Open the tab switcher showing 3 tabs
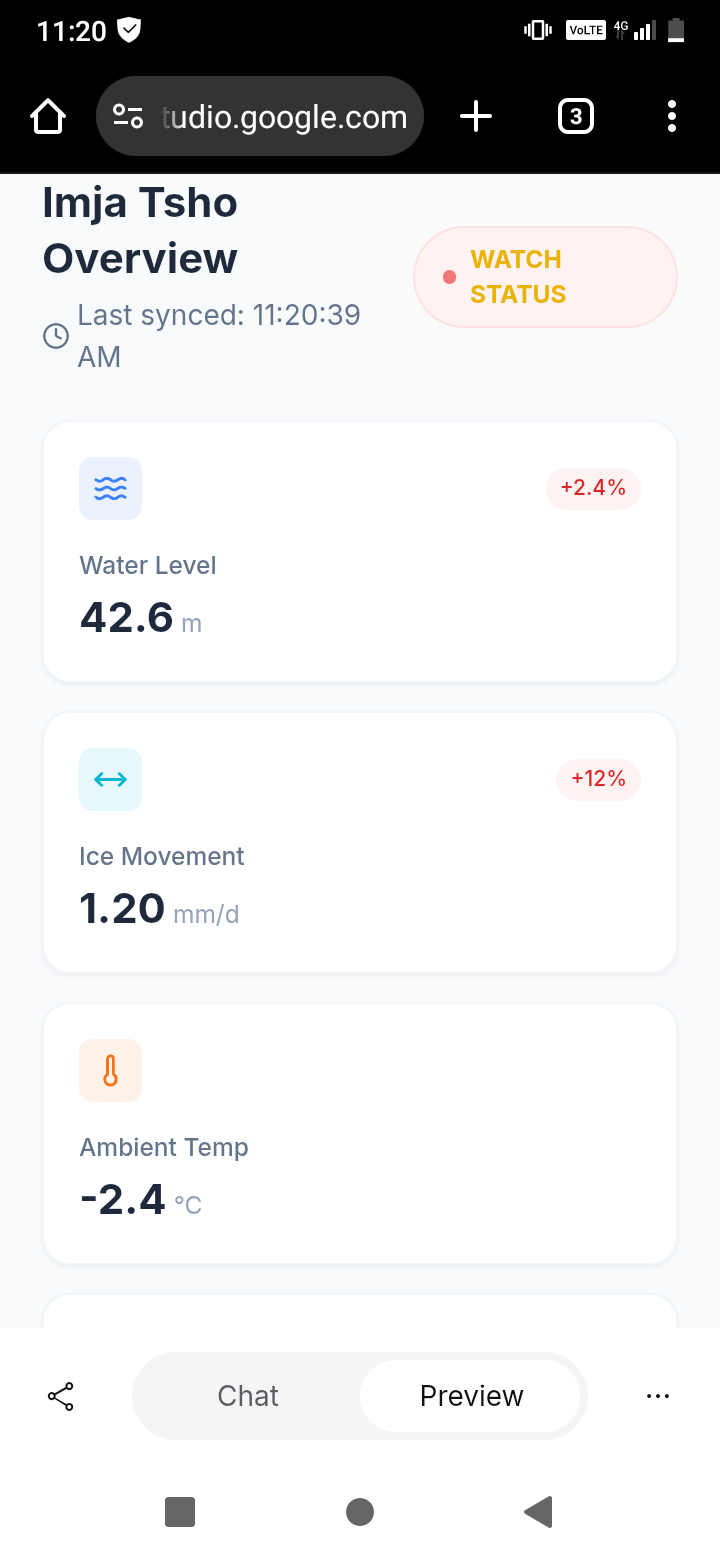Viewport: 720px width, 1560px height. (575, 117)
